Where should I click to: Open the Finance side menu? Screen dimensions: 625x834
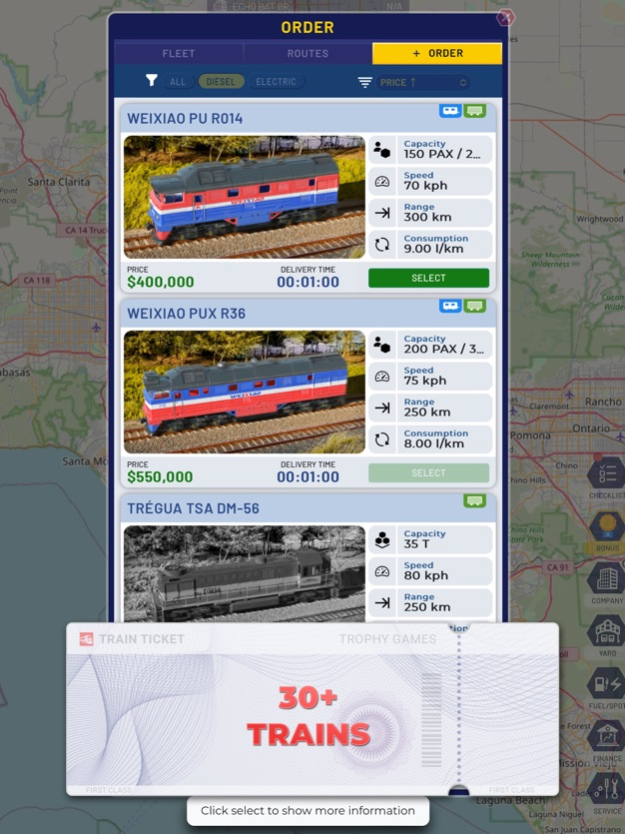pos(606,740)
